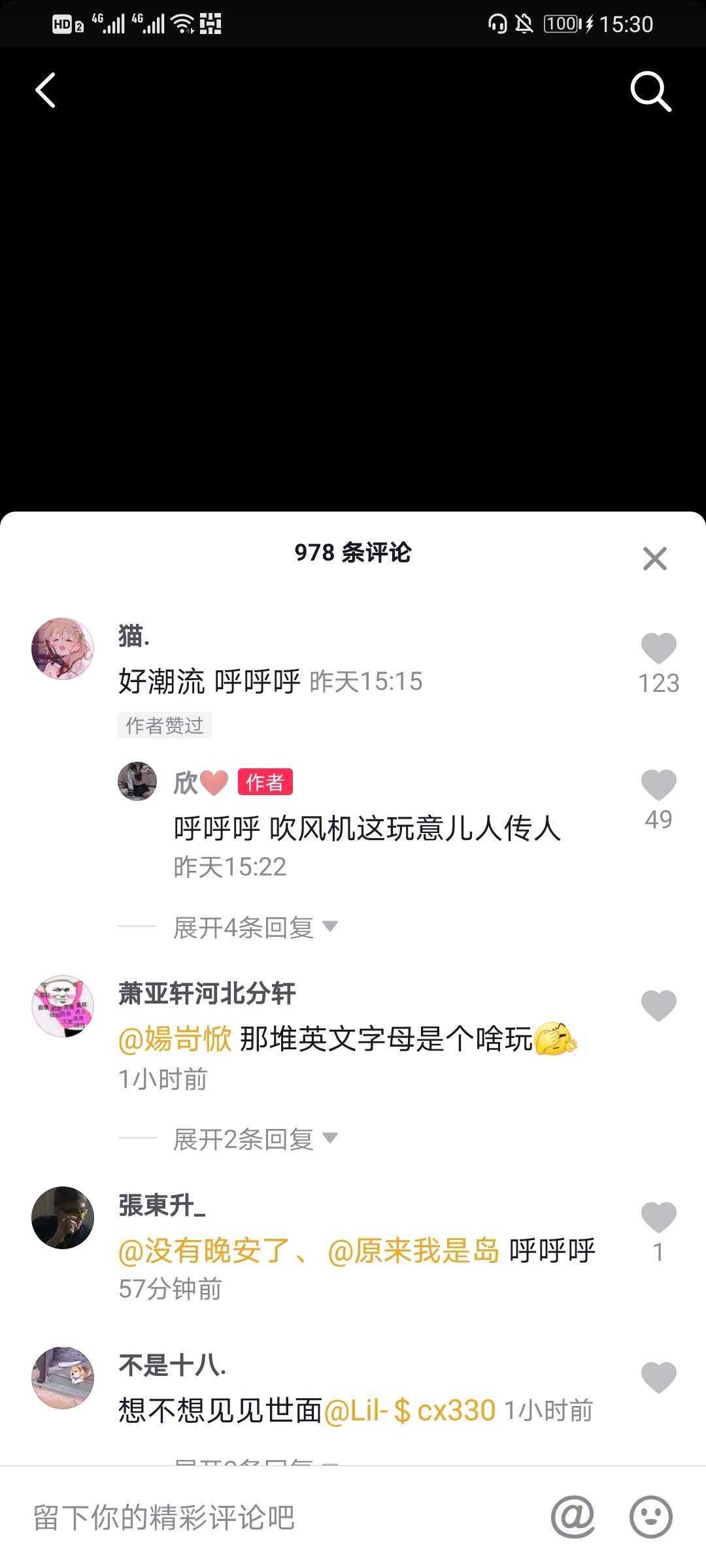
Task: Go back using the top-left arrow
Action: [x=46, y=90]
